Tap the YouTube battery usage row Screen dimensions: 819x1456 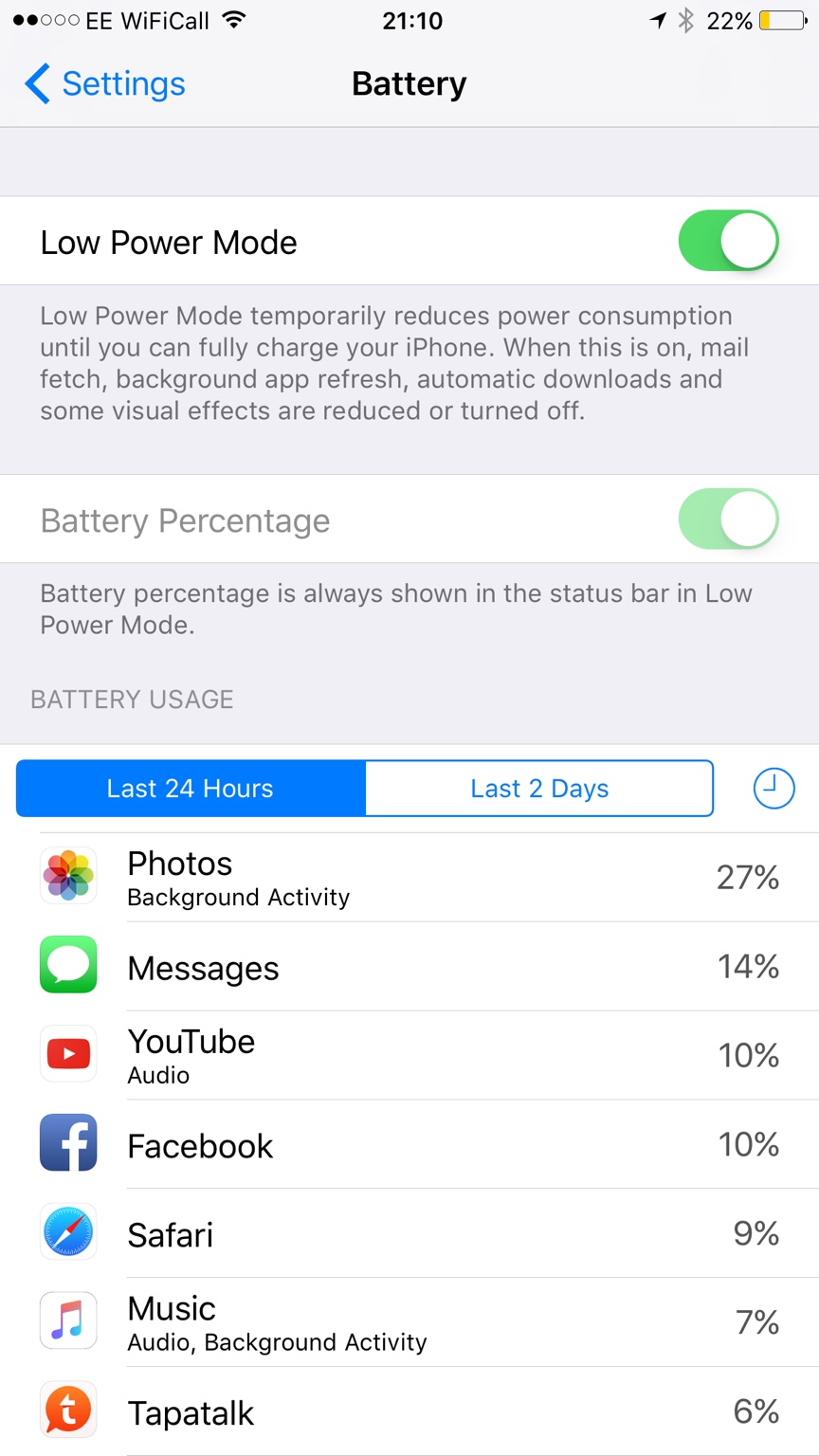pyautogui.click(x=409, y=1055)
